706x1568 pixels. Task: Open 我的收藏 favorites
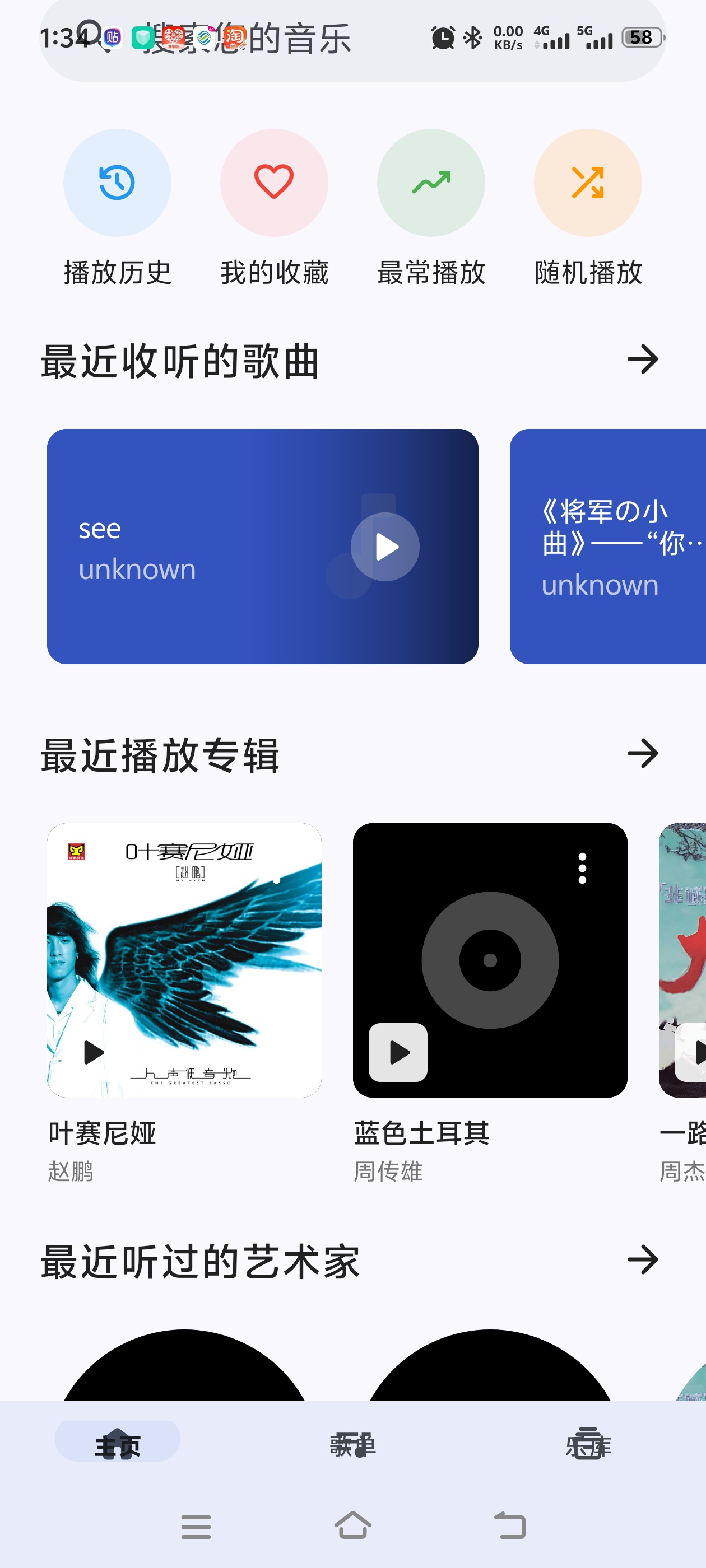pos(273,183)
